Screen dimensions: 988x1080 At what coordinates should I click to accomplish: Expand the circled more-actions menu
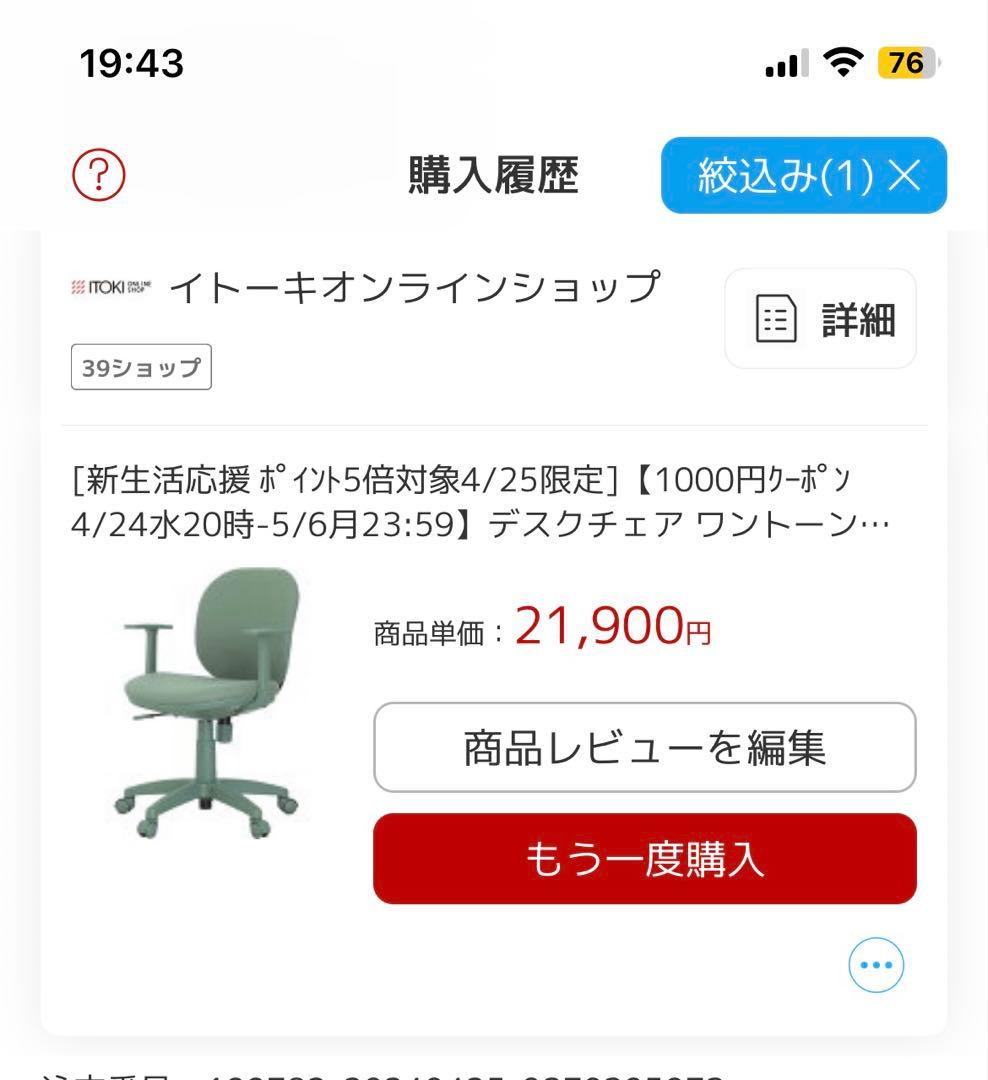875,964
